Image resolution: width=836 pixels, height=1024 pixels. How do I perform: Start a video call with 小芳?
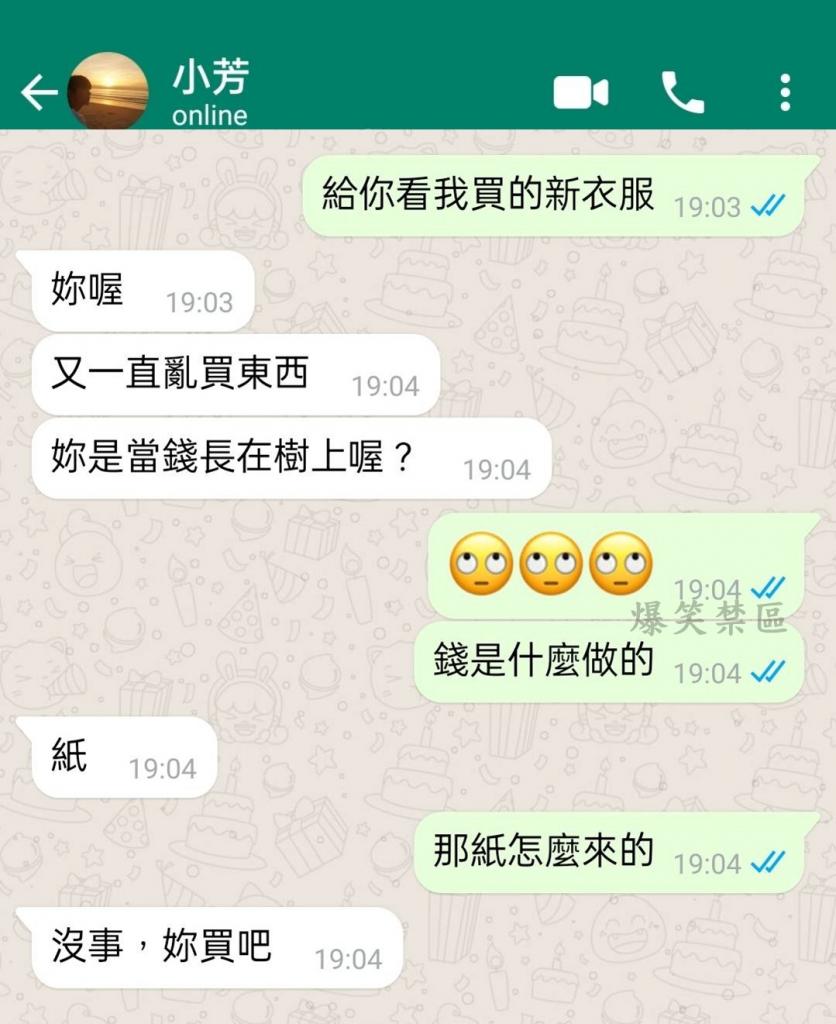(x=581, y=93)
